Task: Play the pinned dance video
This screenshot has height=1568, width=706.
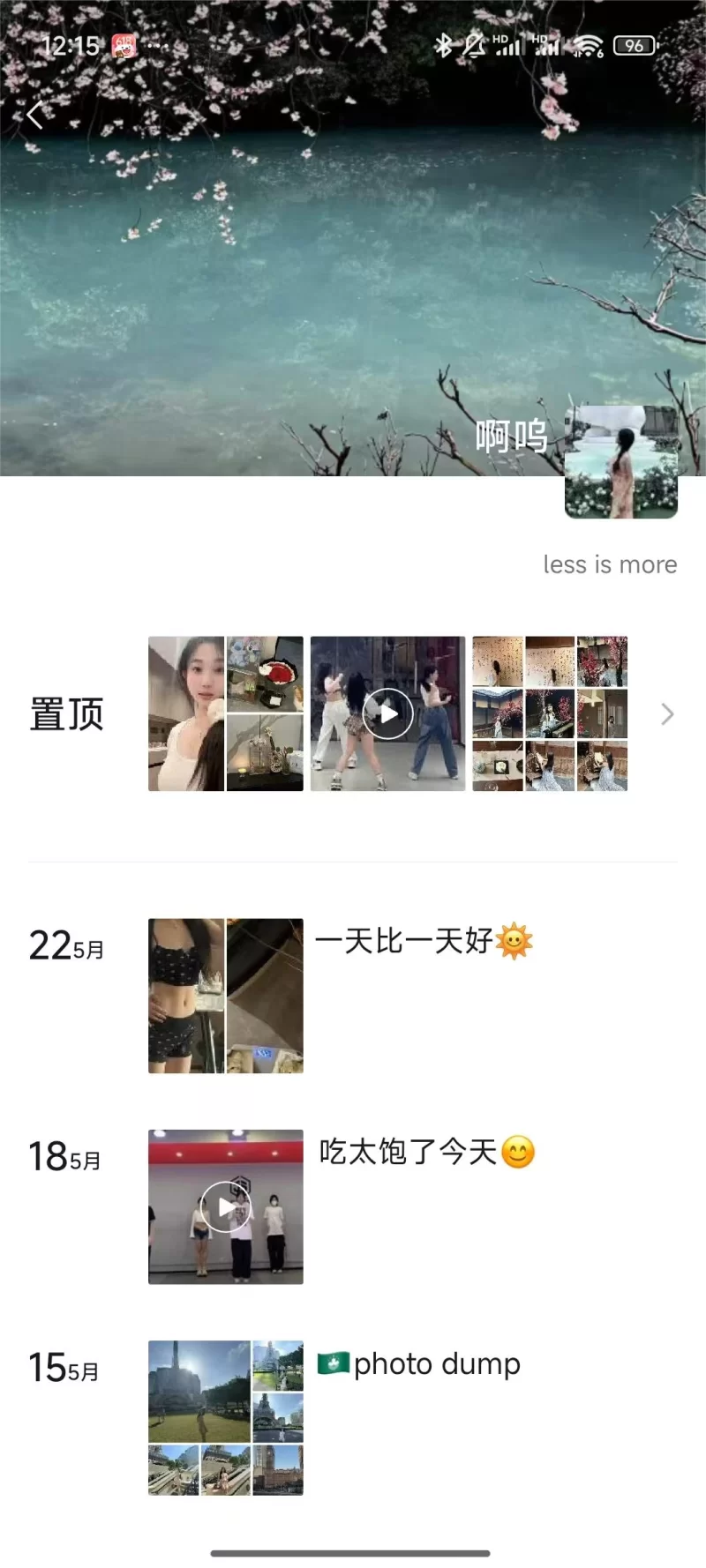Action: coord(387,713)
